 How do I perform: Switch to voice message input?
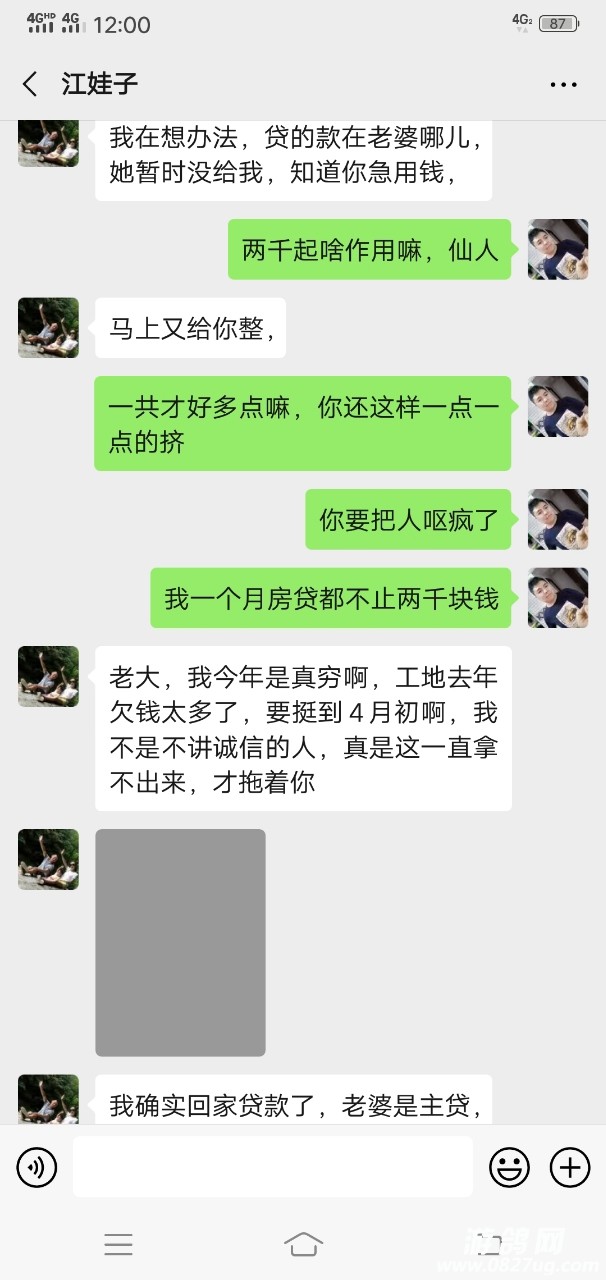37,1167
